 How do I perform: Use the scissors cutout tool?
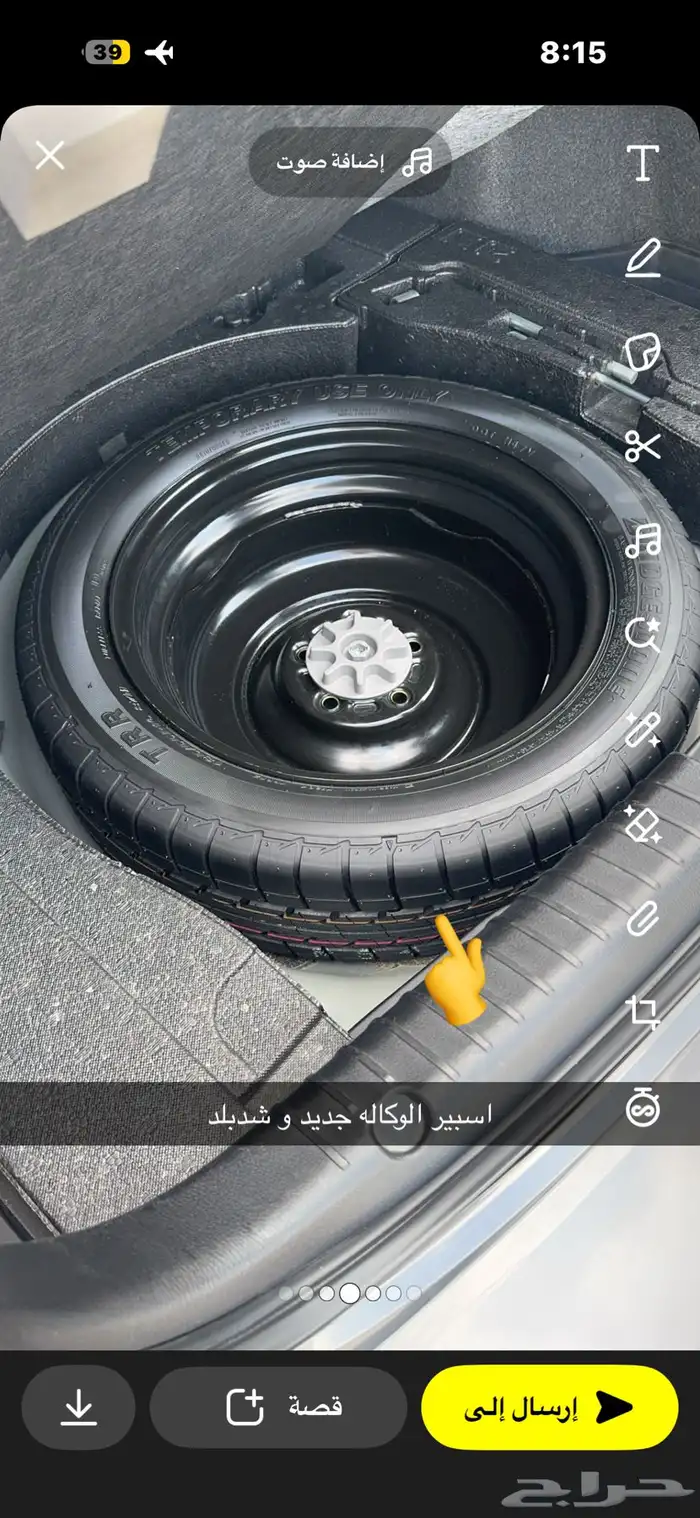[643, 446]
